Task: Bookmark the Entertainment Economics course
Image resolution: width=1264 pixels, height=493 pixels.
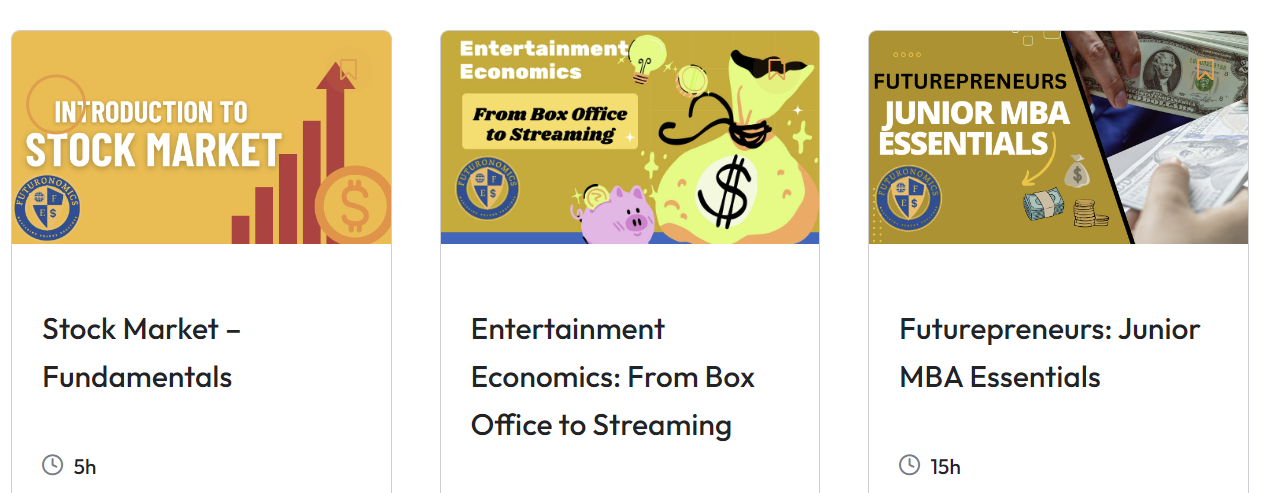Action: click(776, 69)
